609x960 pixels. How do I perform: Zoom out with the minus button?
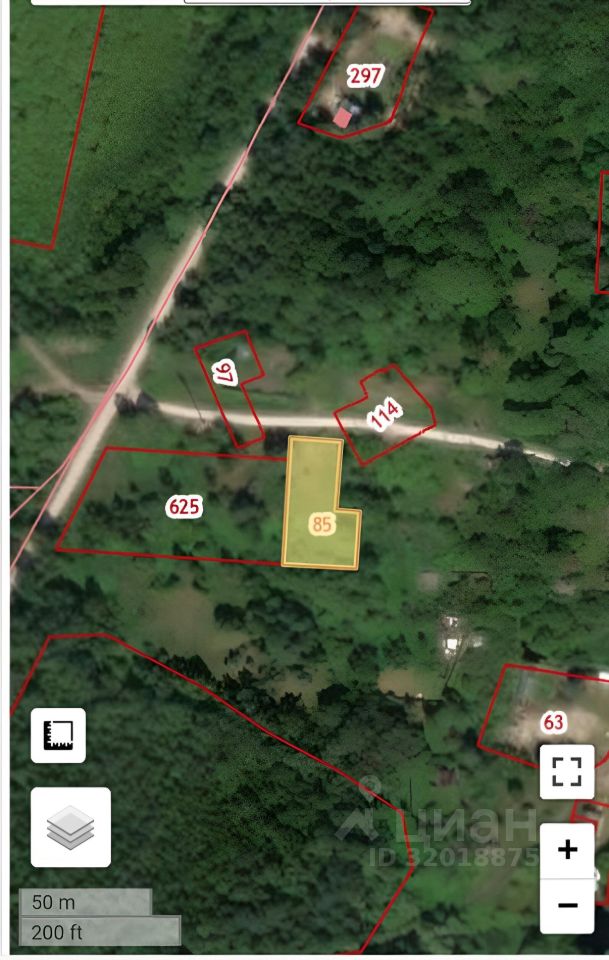pyautogui.click(x=567, y=906)
